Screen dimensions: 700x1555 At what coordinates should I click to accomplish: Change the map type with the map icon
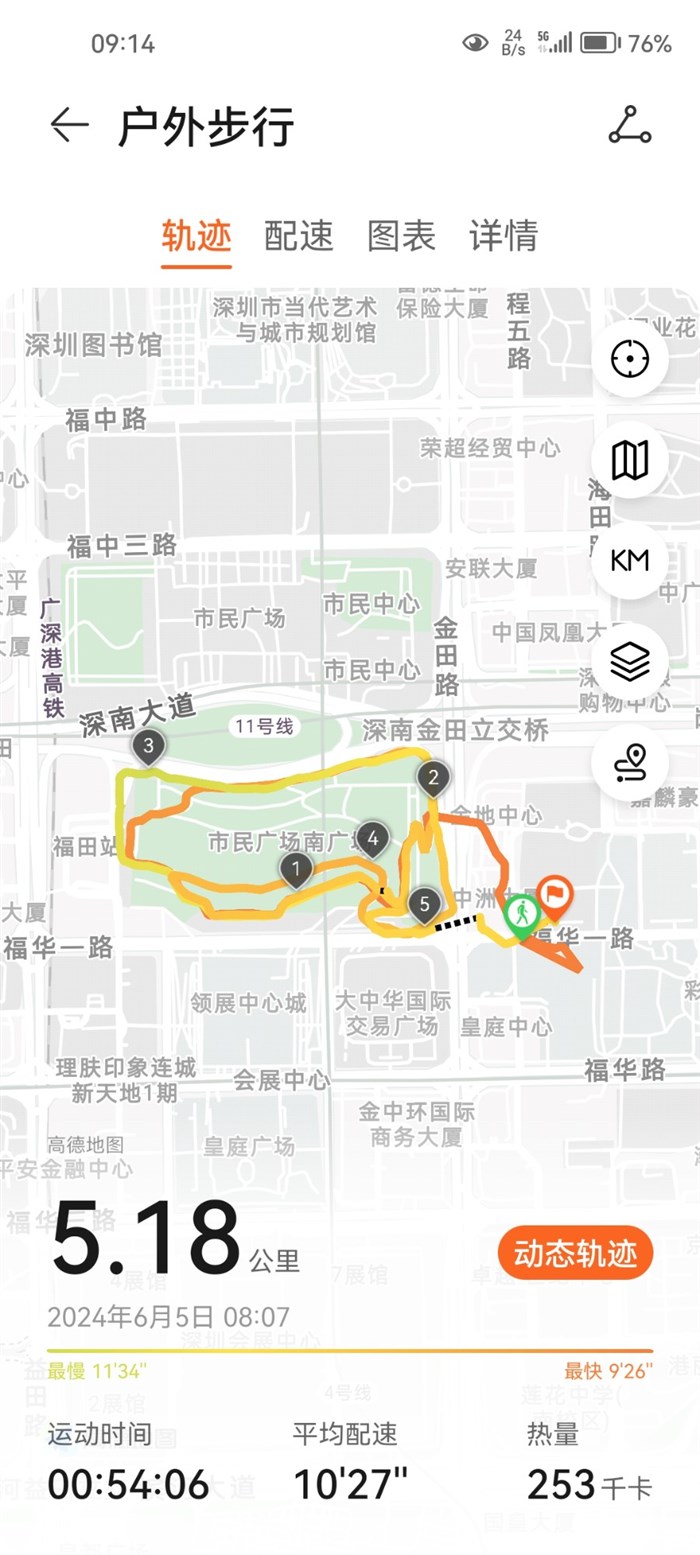(x=631, y=460)
